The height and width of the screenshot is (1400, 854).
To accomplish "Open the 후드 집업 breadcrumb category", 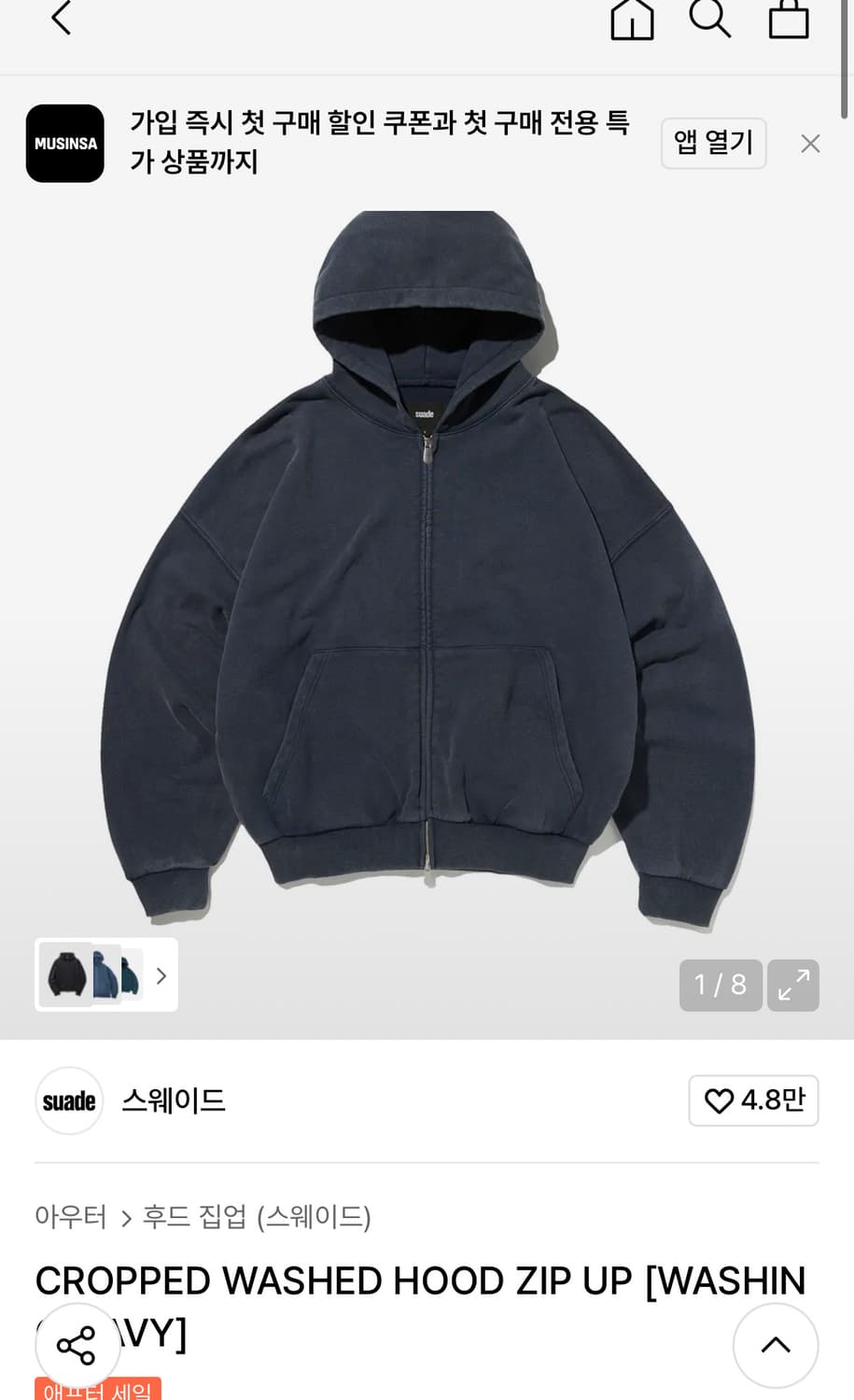I will [196, 1218].
